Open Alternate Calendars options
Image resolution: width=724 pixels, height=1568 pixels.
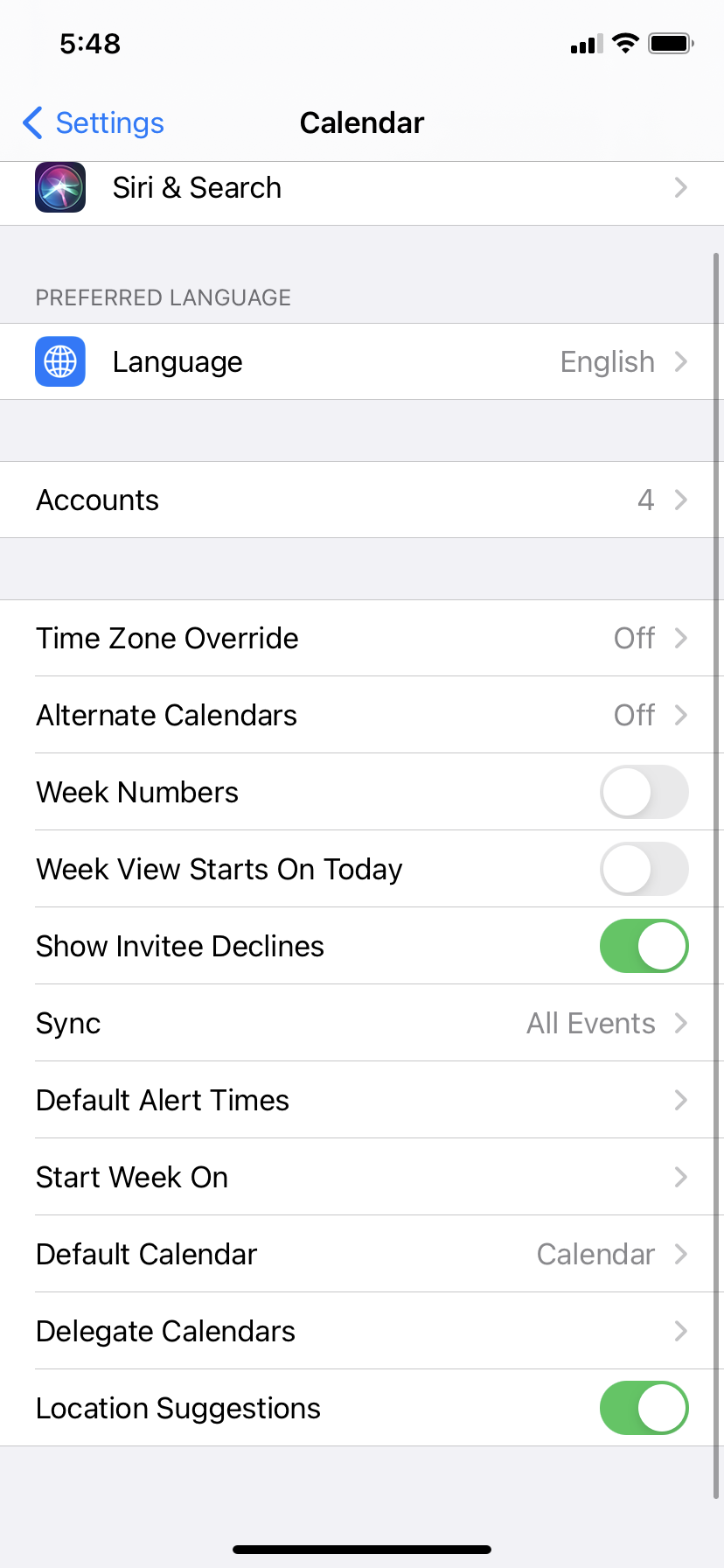[x=362, y=715]
